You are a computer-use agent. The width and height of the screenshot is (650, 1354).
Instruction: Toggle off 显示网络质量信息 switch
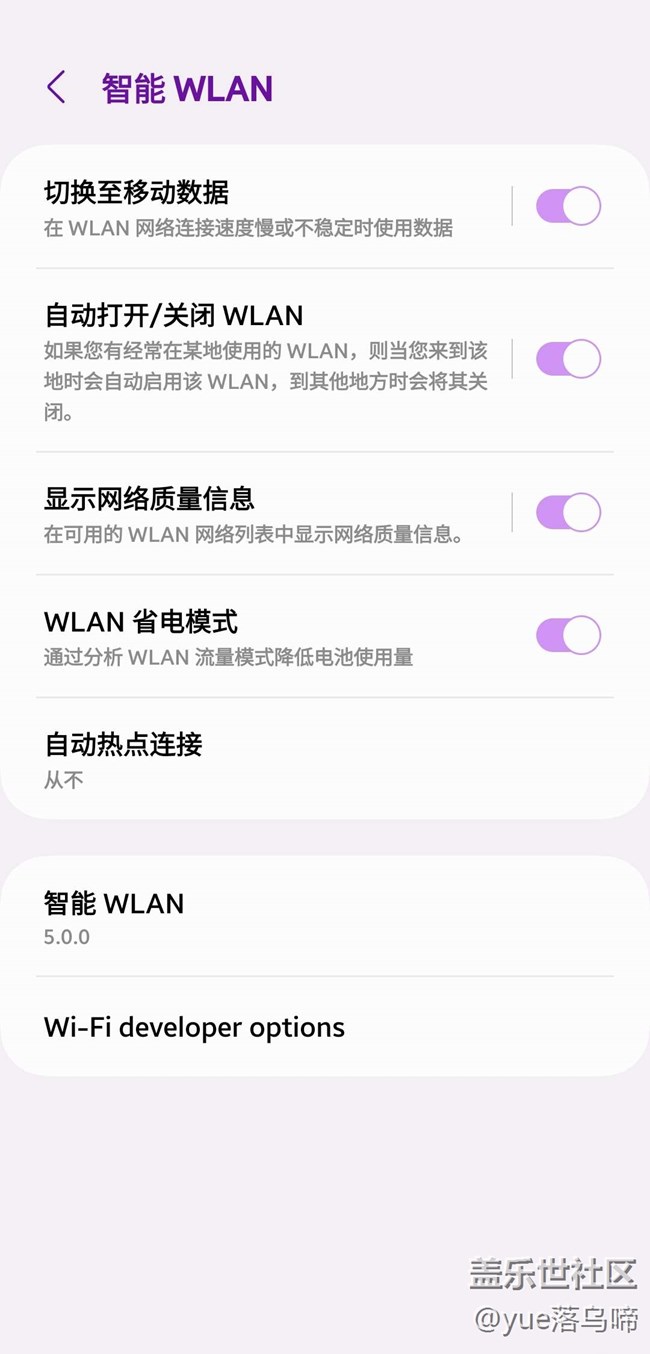pos(568,513)
